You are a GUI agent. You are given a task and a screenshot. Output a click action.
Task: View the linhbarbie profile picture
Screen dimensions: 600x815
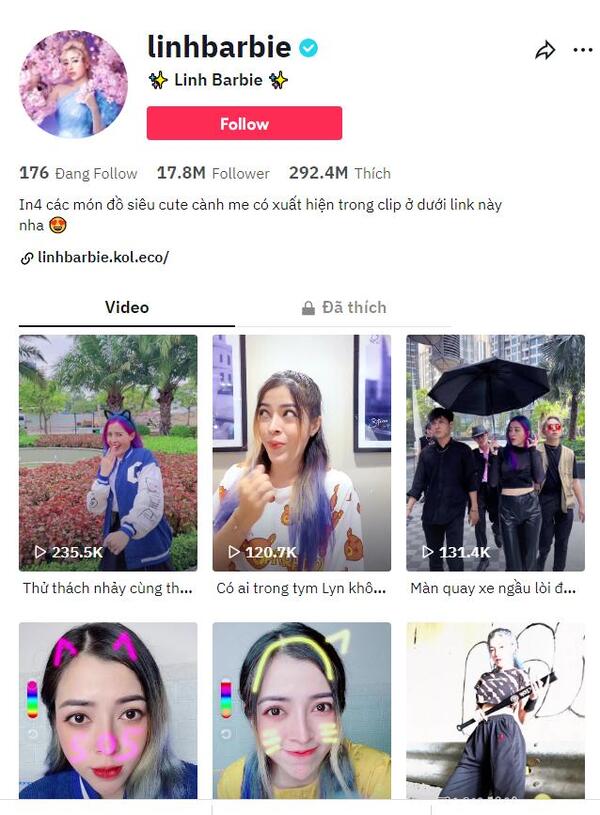(x=74, y=84)
